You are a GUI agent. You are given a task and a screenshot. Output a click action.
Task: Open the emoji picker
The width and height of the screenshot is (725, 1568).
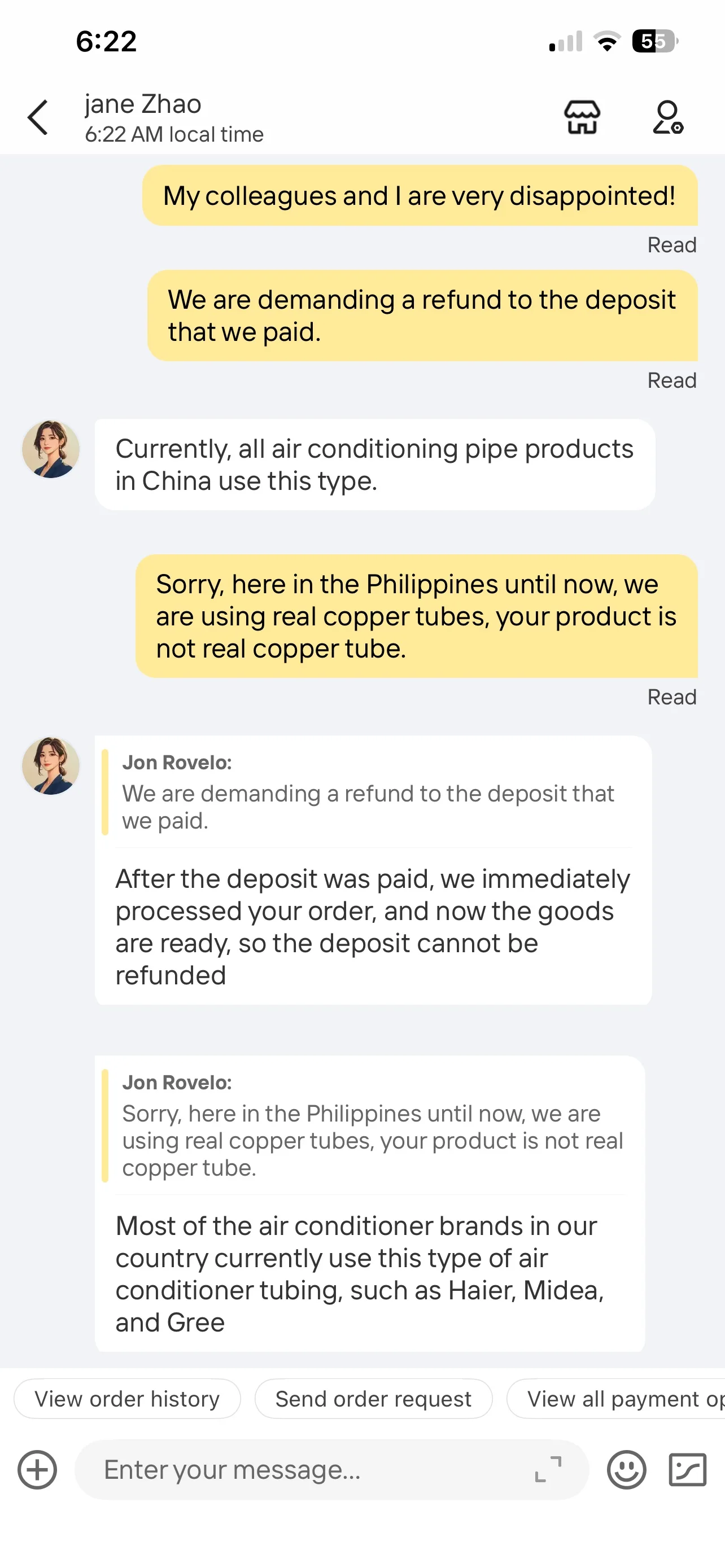pos(626,1469)
